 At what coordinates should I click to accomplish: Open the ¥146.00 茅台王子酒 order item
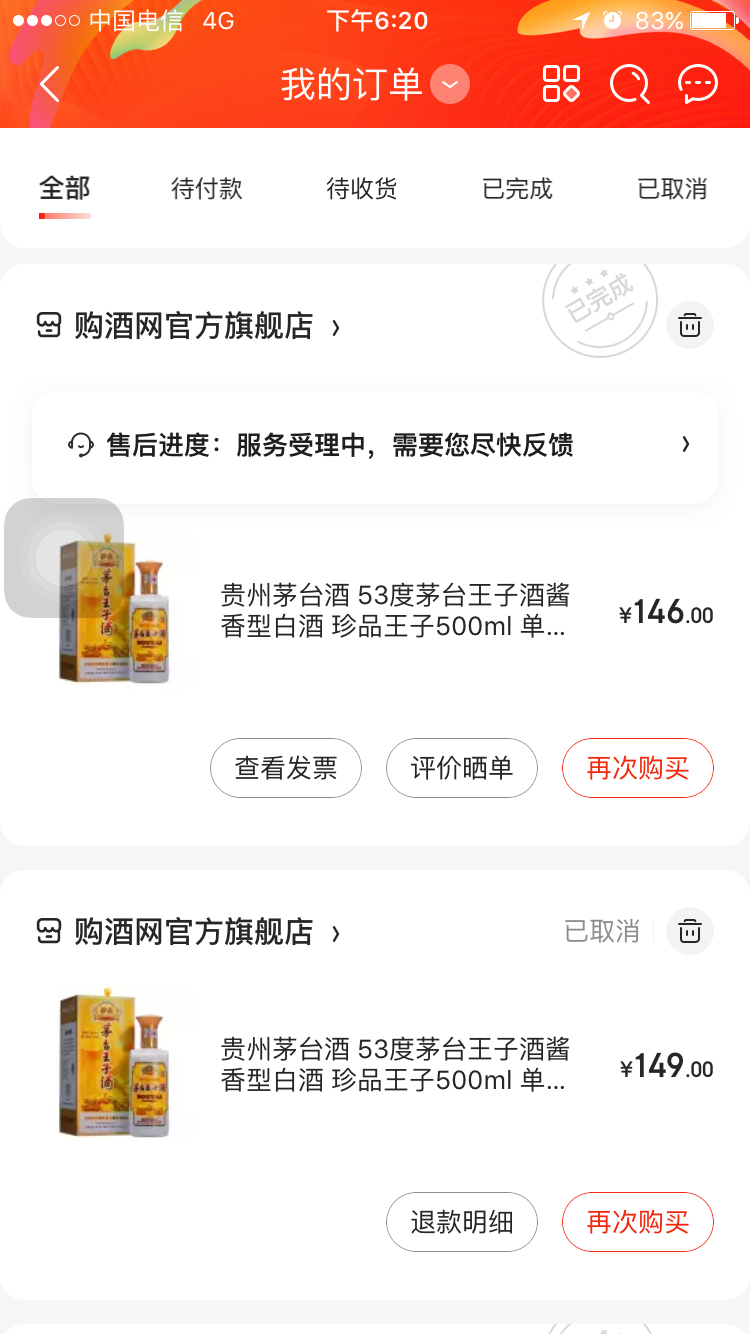(x=375, y=612)
